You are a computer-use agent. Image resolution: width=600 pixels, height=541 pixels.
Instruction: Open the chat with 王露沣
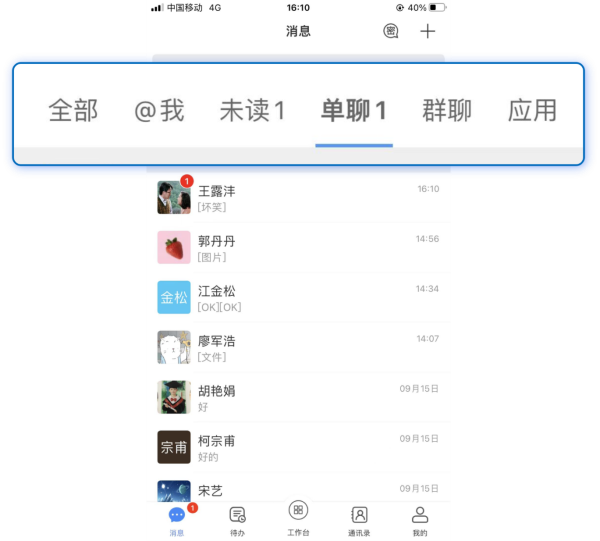coord(298,197)
